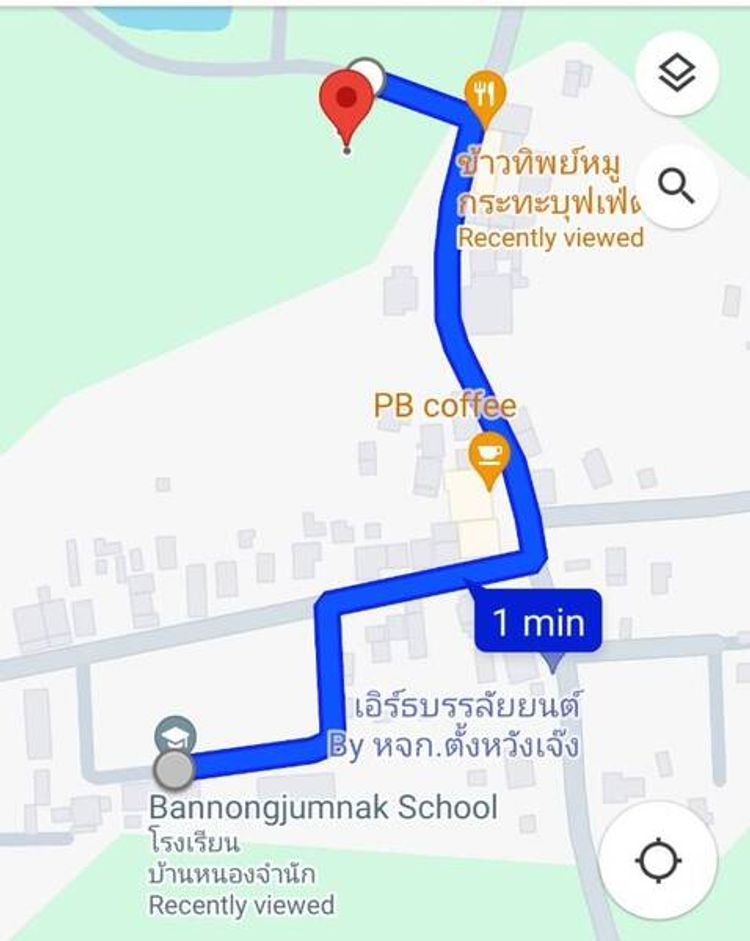Select the 1 min route label
750x941 pixels.
click(538, 623)
